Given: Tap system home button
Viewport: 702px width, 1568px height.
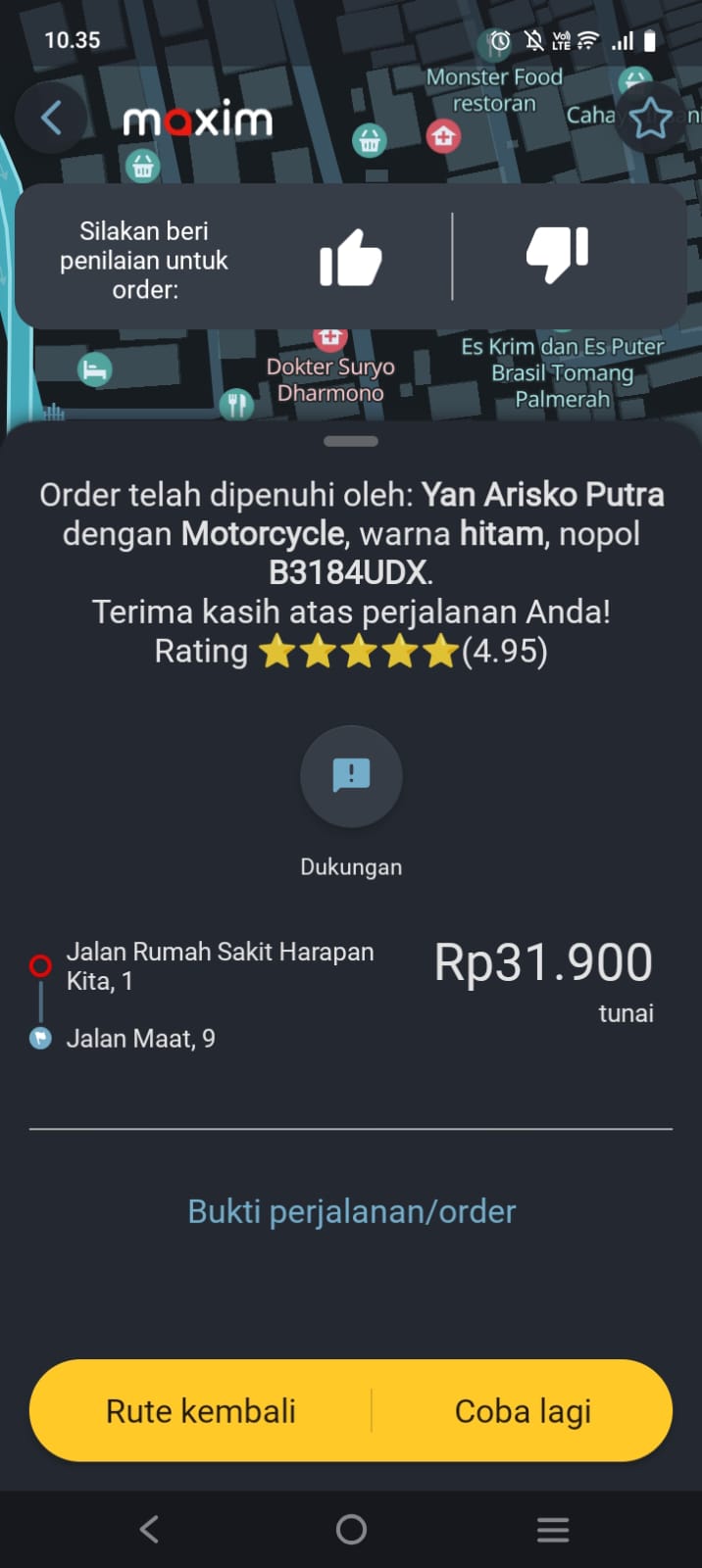Looking at the screenshot, I should pyautogui.click(x=351, y=1529).
